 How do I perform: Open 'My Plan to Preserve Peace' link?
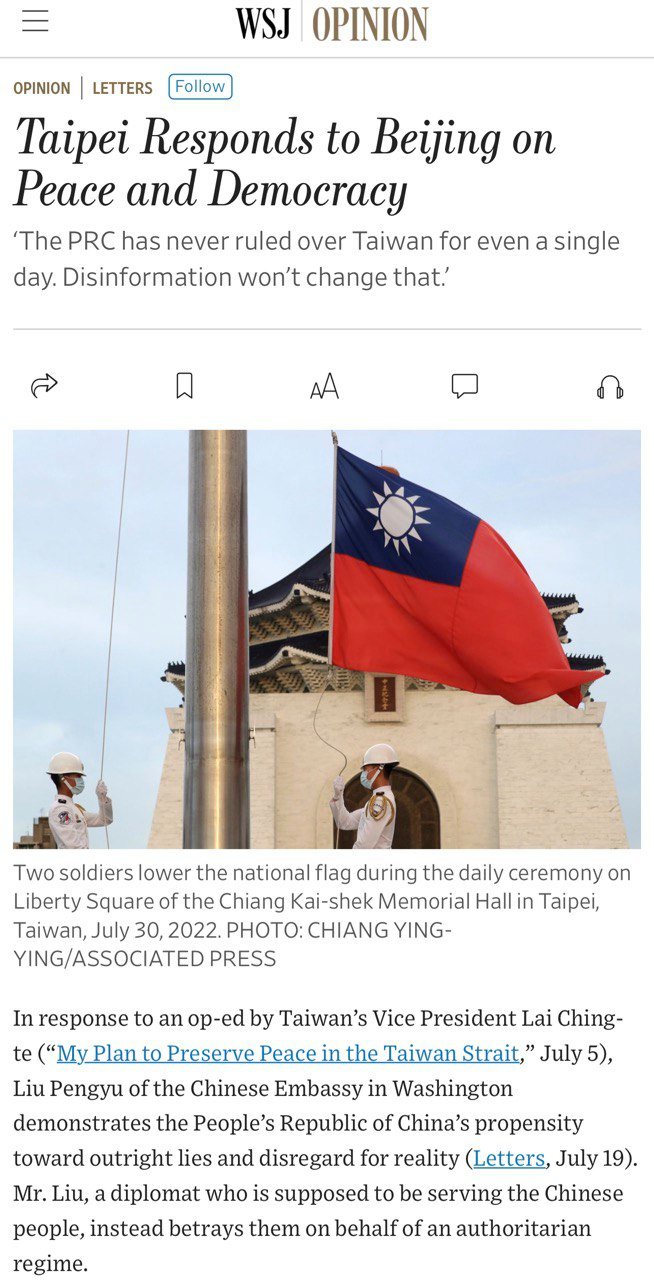tap(288, 1053)
